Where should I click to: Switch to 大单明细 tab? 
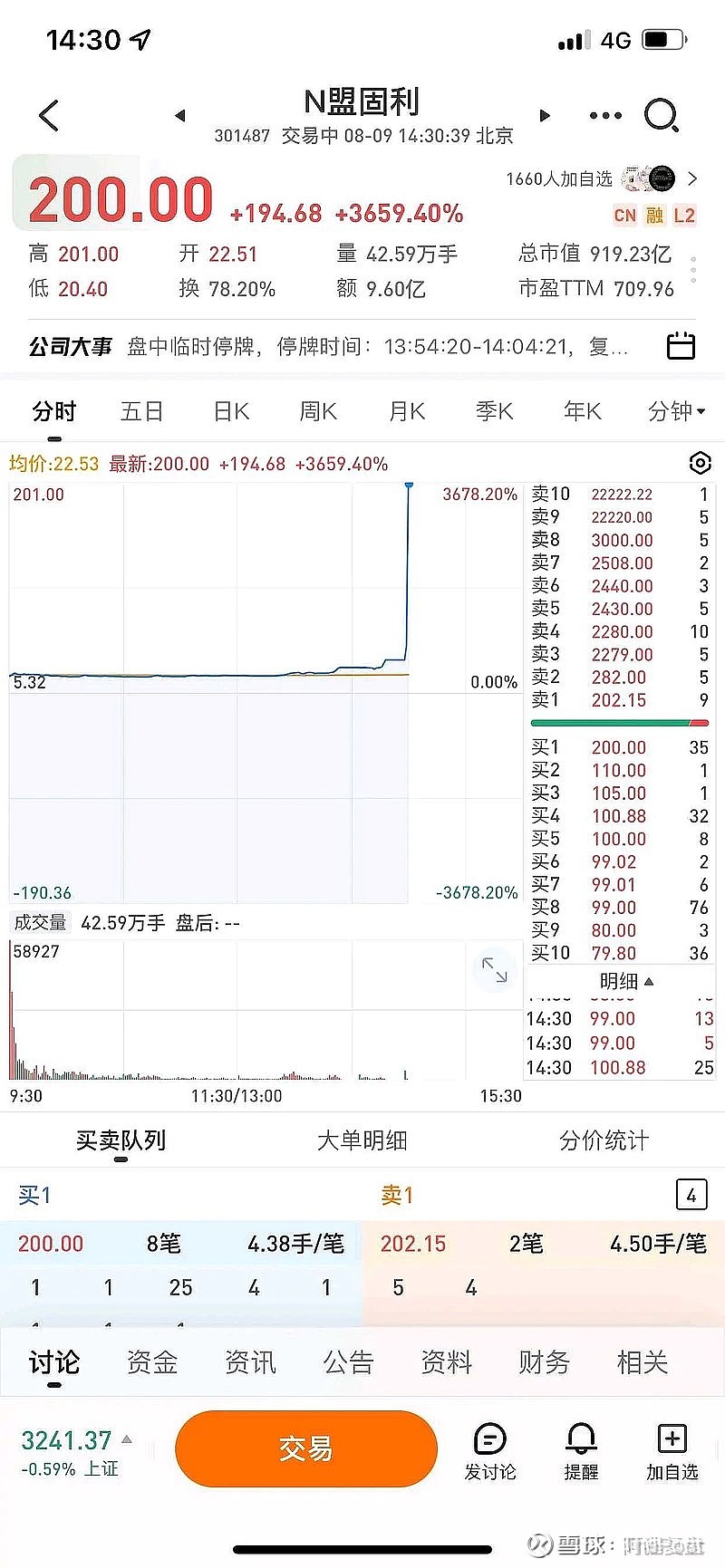(x=362, y=1140)
